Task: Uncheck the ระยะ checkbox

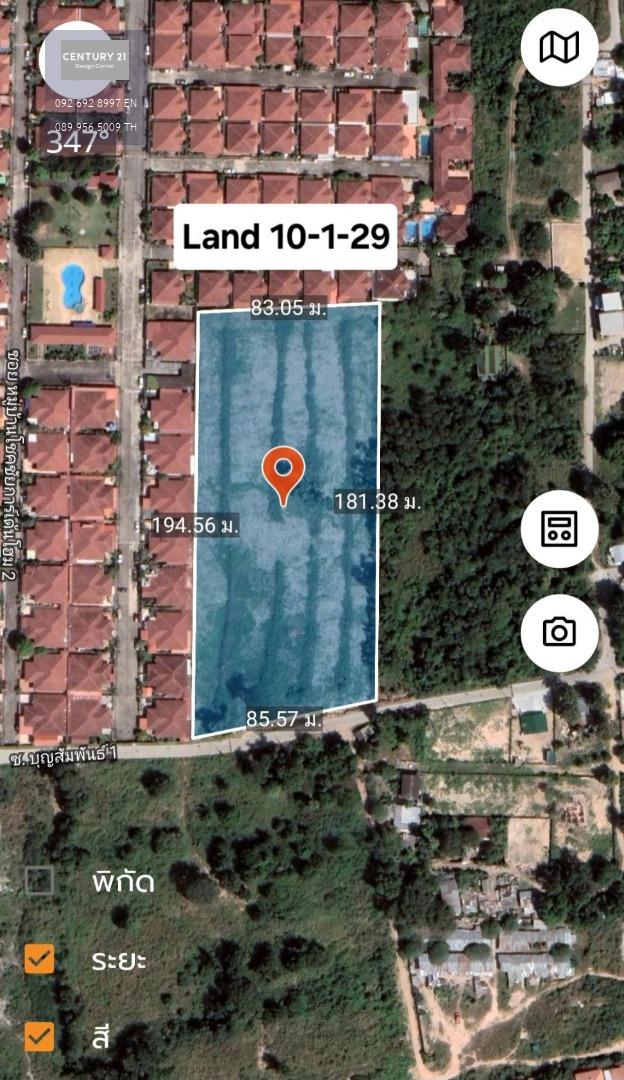Action: click(x=40, y=959)
